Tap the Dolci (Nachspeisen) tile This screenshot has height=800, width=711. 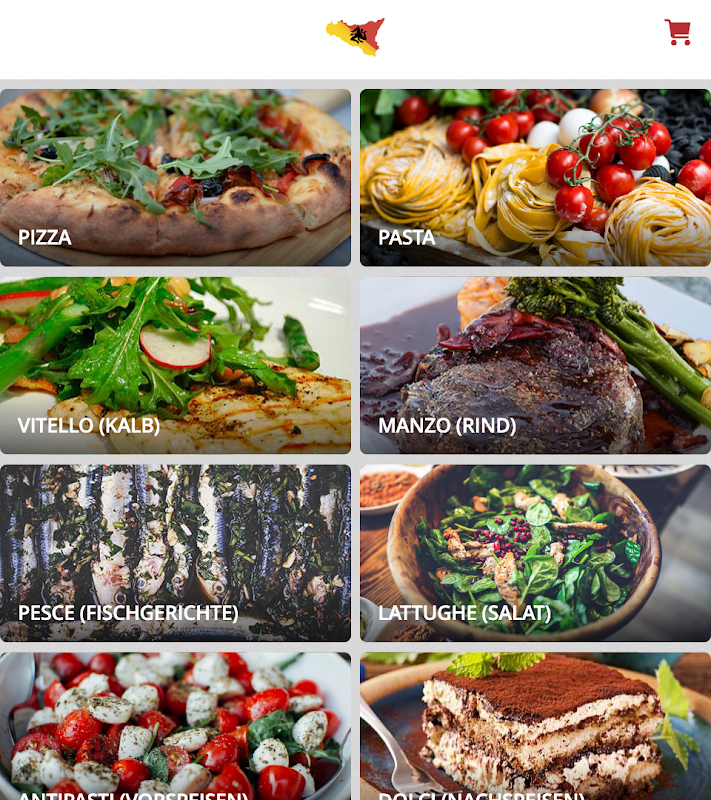(536, 726)
